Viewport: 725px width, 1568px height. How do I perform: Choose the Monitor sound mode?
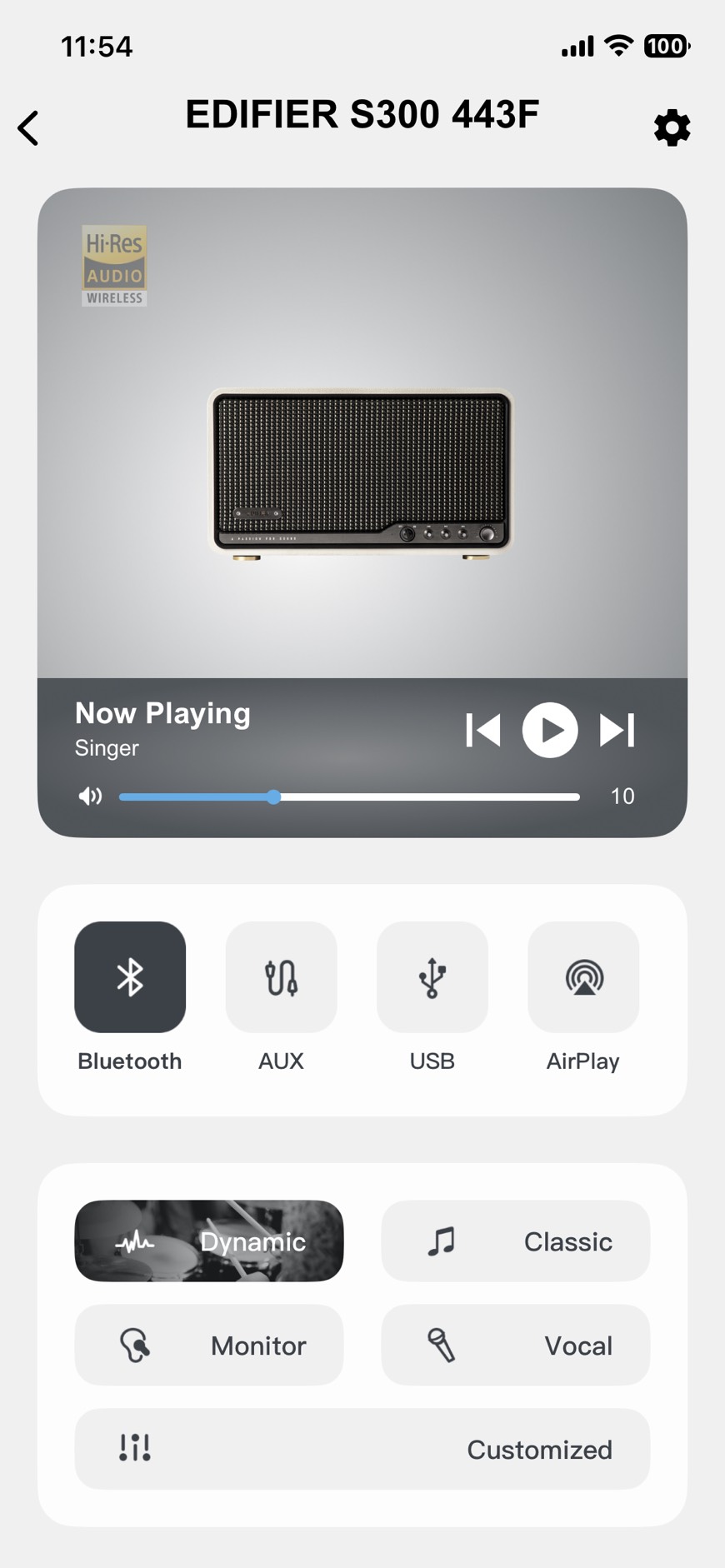209,1346
